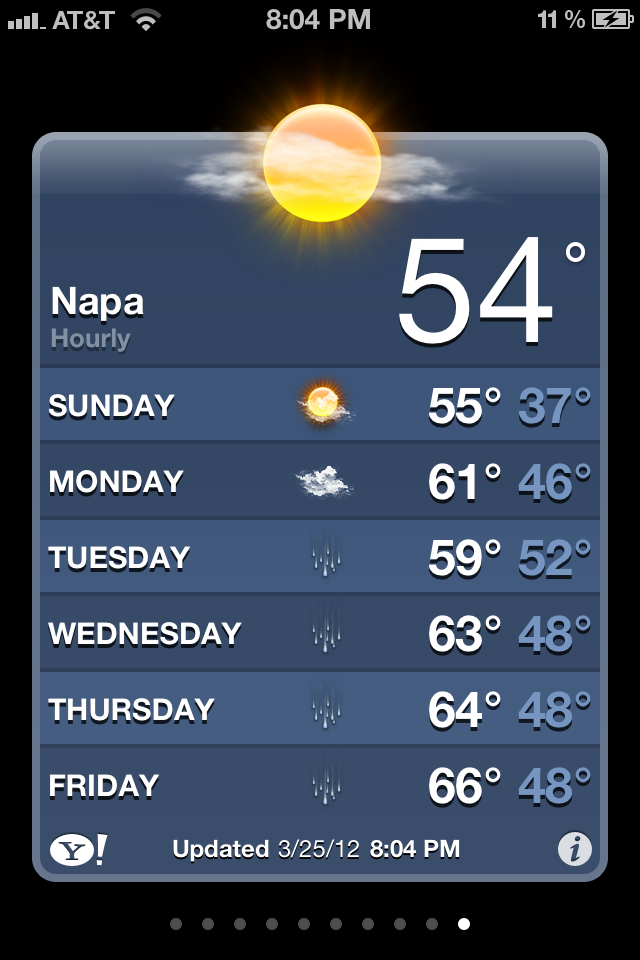This screenshot has height=960, width=640.
Task: Open the Yahoo weather link
Action: coord(77,850)
